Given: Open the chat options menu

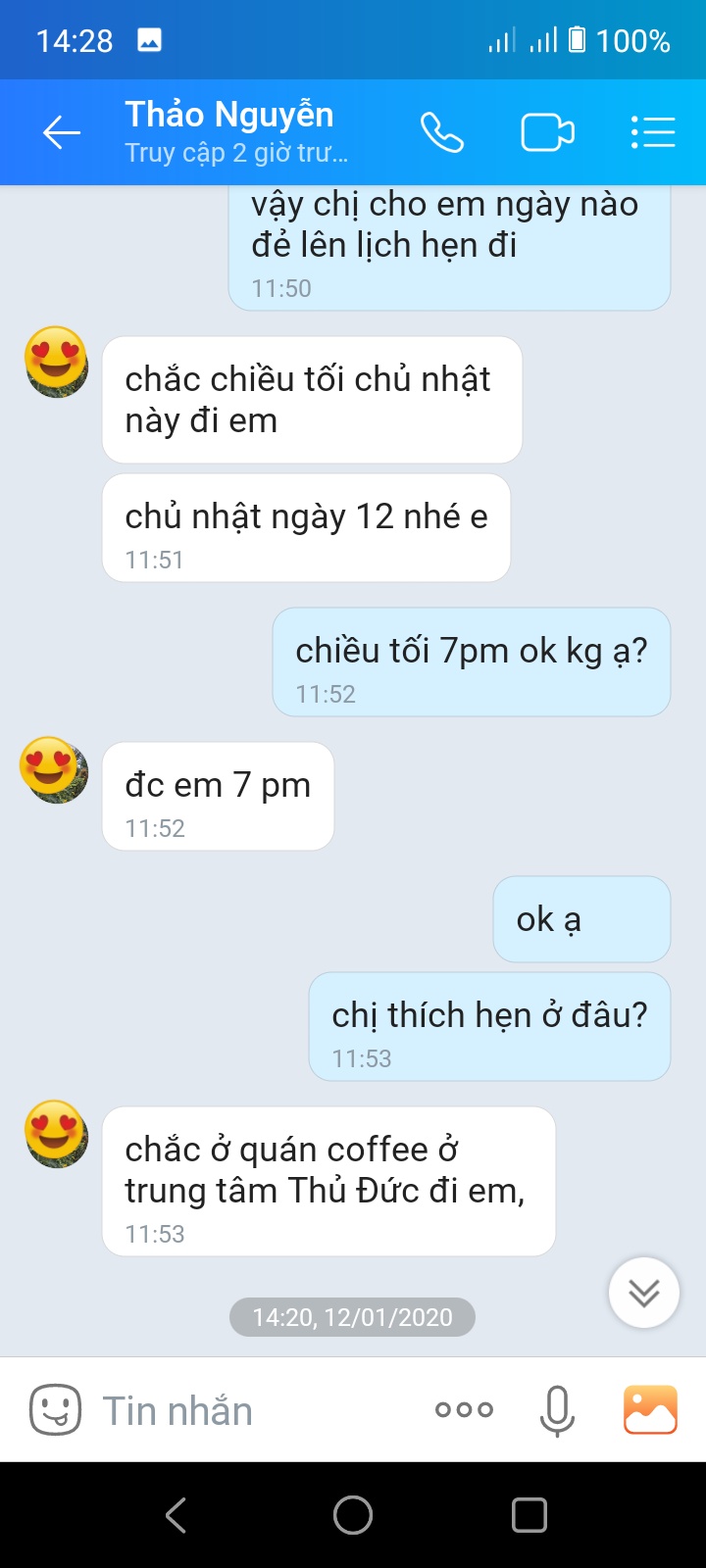Looking at the screenshot, I should [x=653, y=132].
